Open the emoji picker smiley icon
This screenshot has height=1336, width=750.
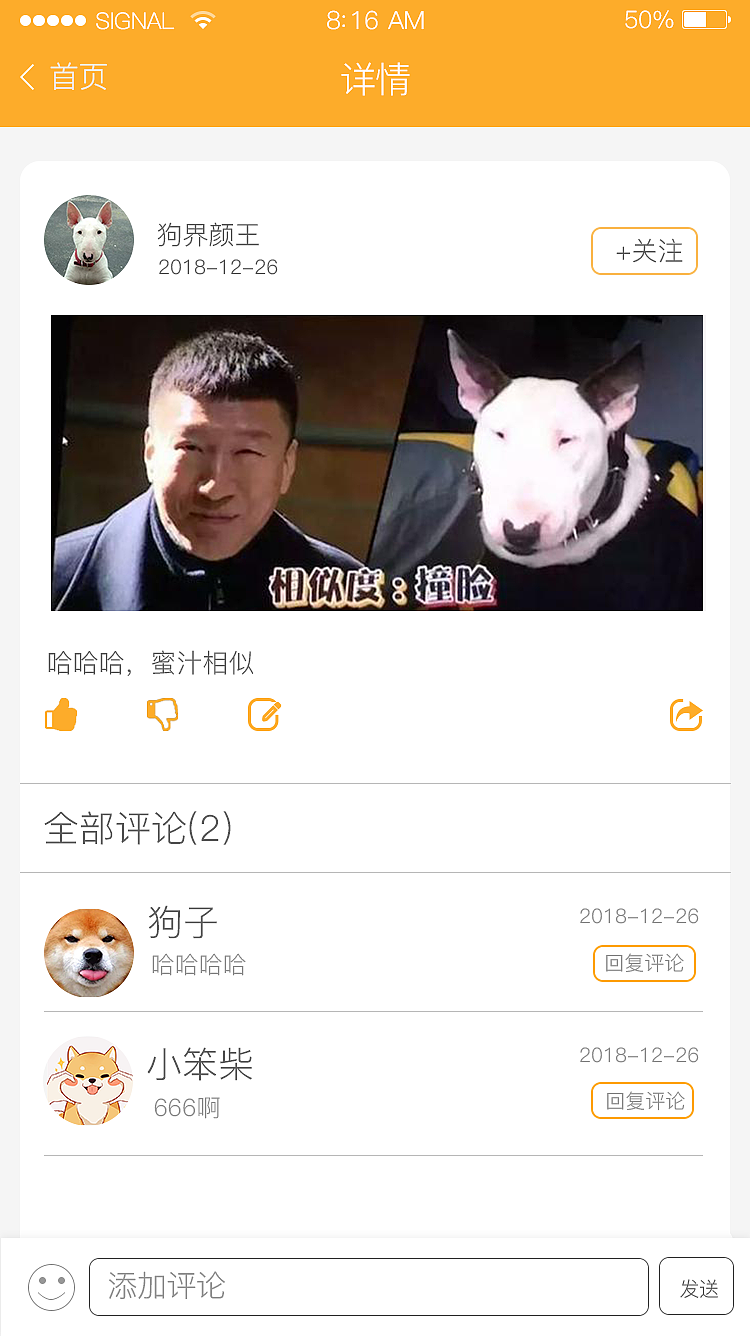point(53,1286)
